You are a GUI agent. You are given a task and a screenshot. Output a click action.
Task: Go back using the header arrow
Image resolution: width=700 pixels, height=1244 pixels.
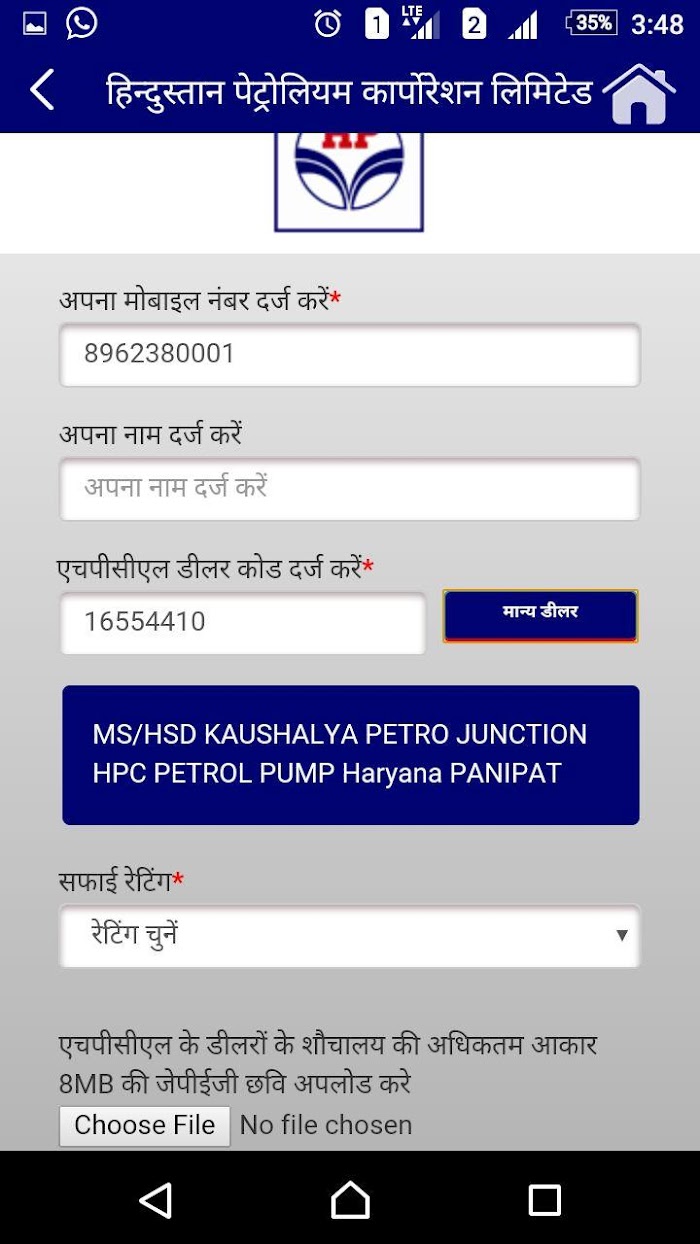42,90
